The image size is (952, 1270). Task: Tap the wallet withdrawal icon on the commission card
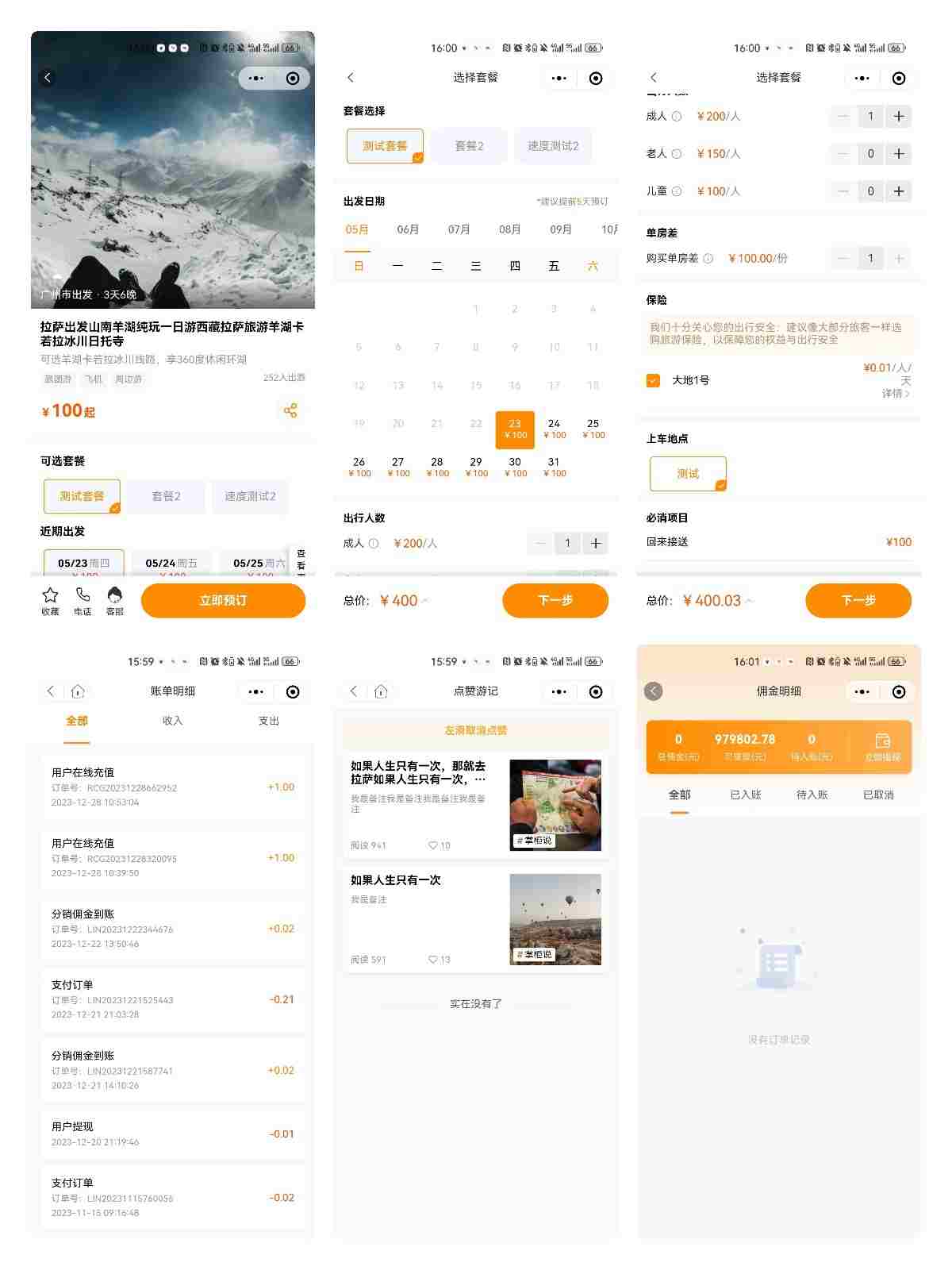tap(883, 740)
